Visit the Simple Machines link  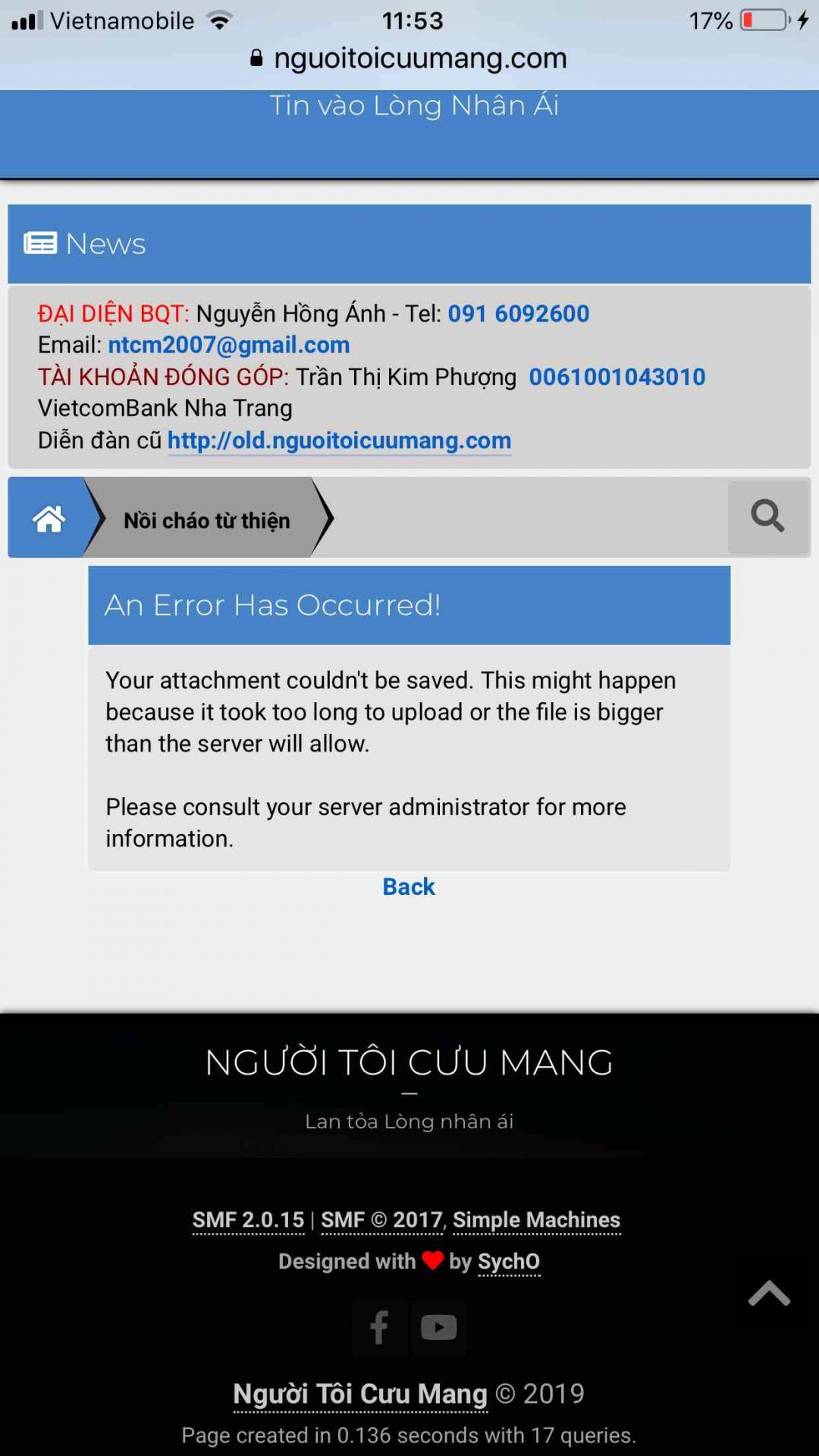tap(536, 1219)
